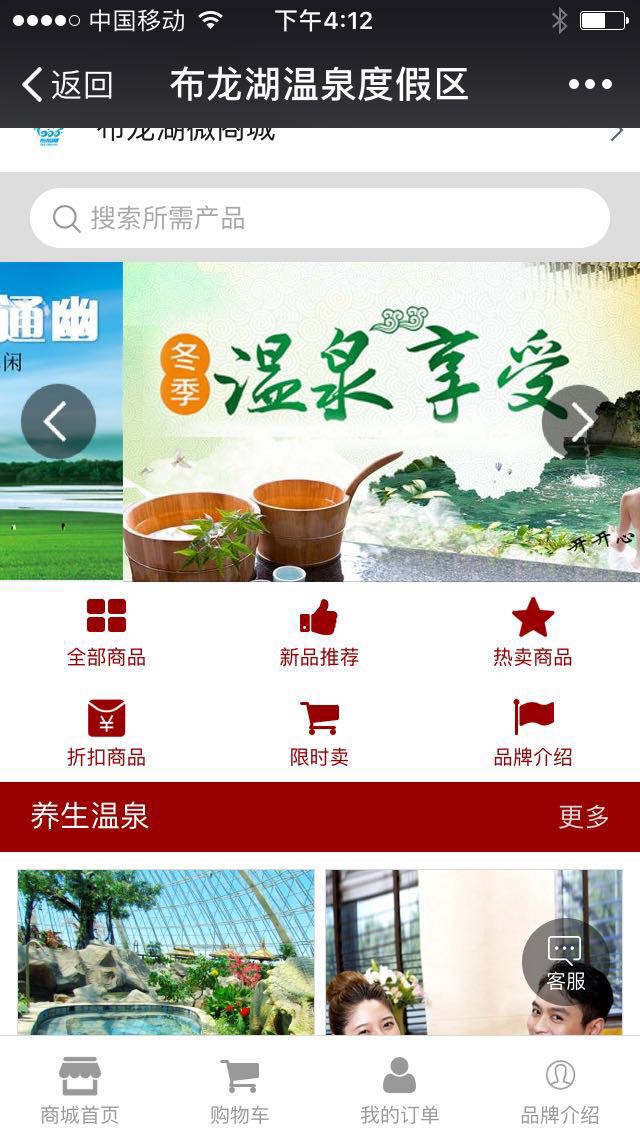Viewport: 640px width, 1136px height.
Task: Open 限时卖 category
Action: [x=319, y=732]
